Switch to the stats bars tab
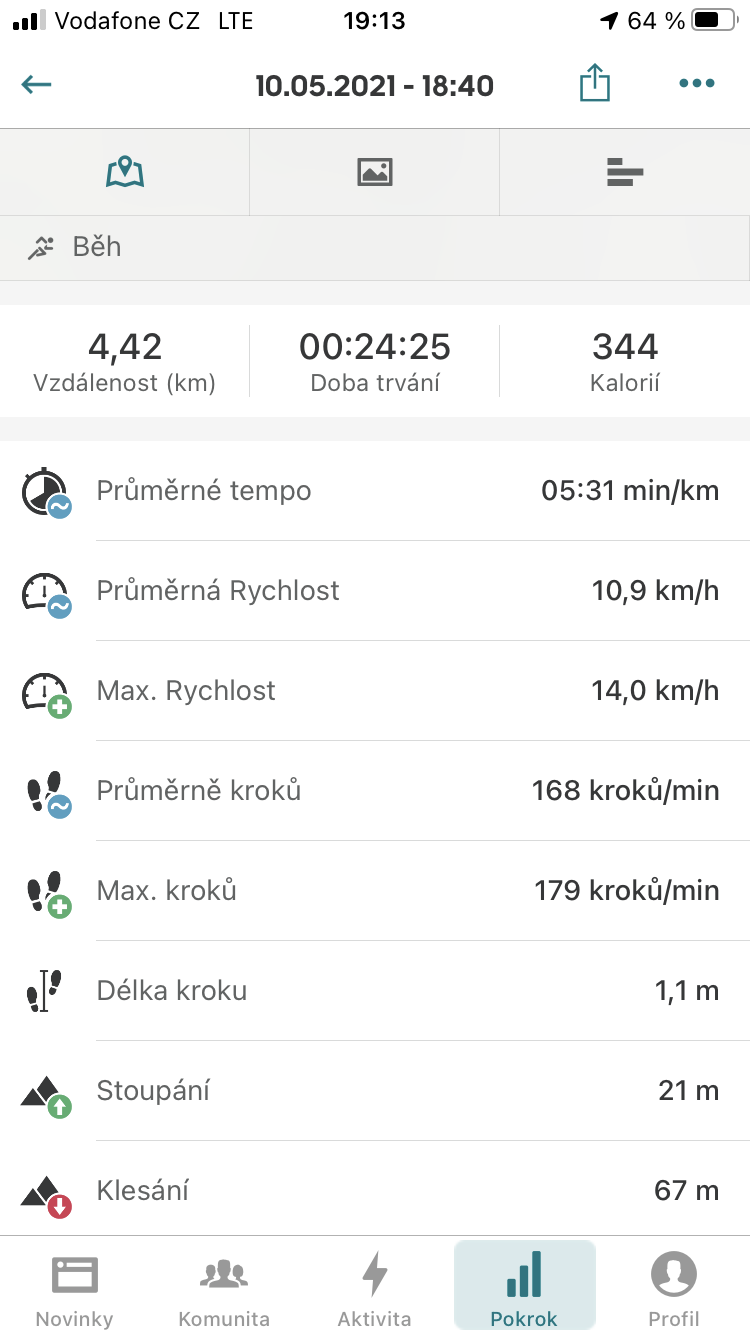This screenshot has width=750, height=1334. coord(625,172)
